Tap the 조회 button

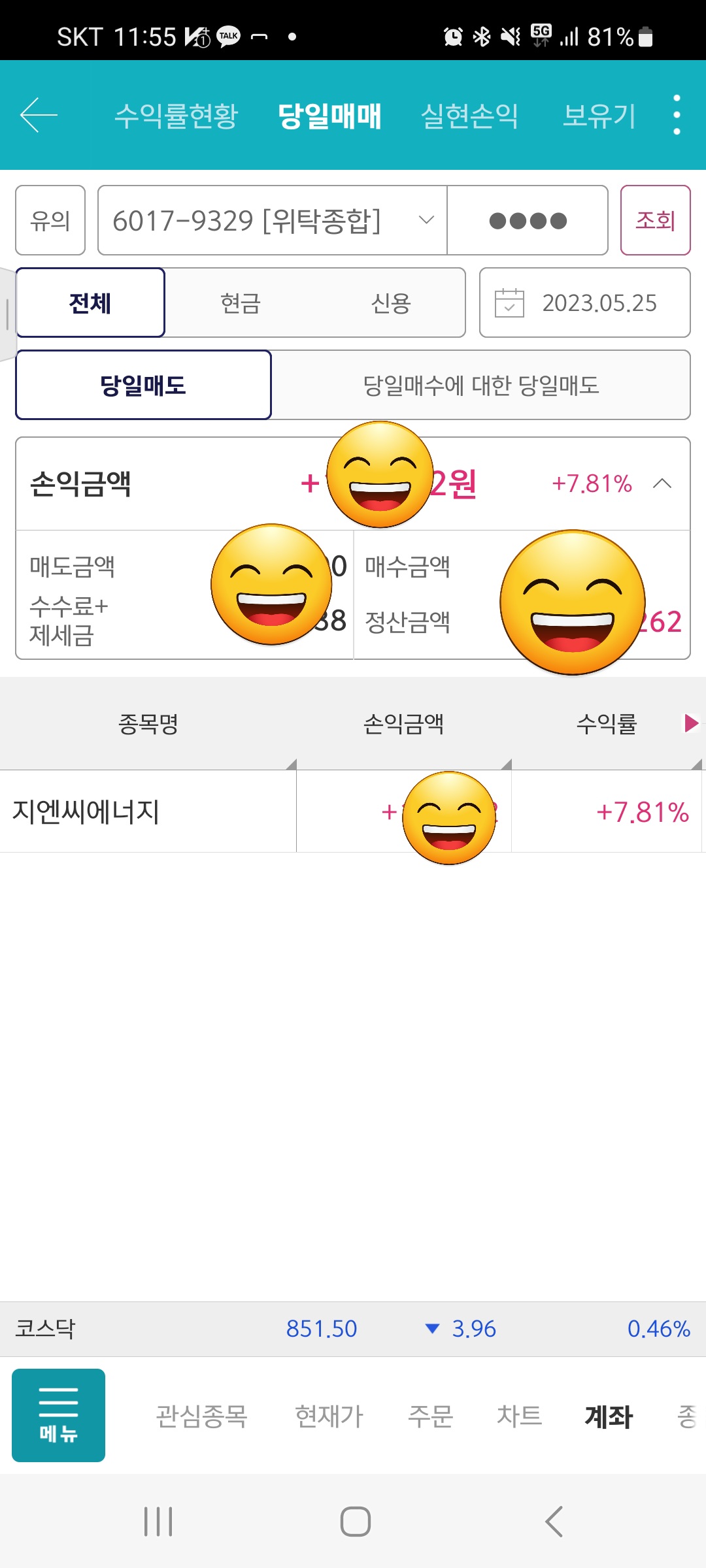click(655, 220)
